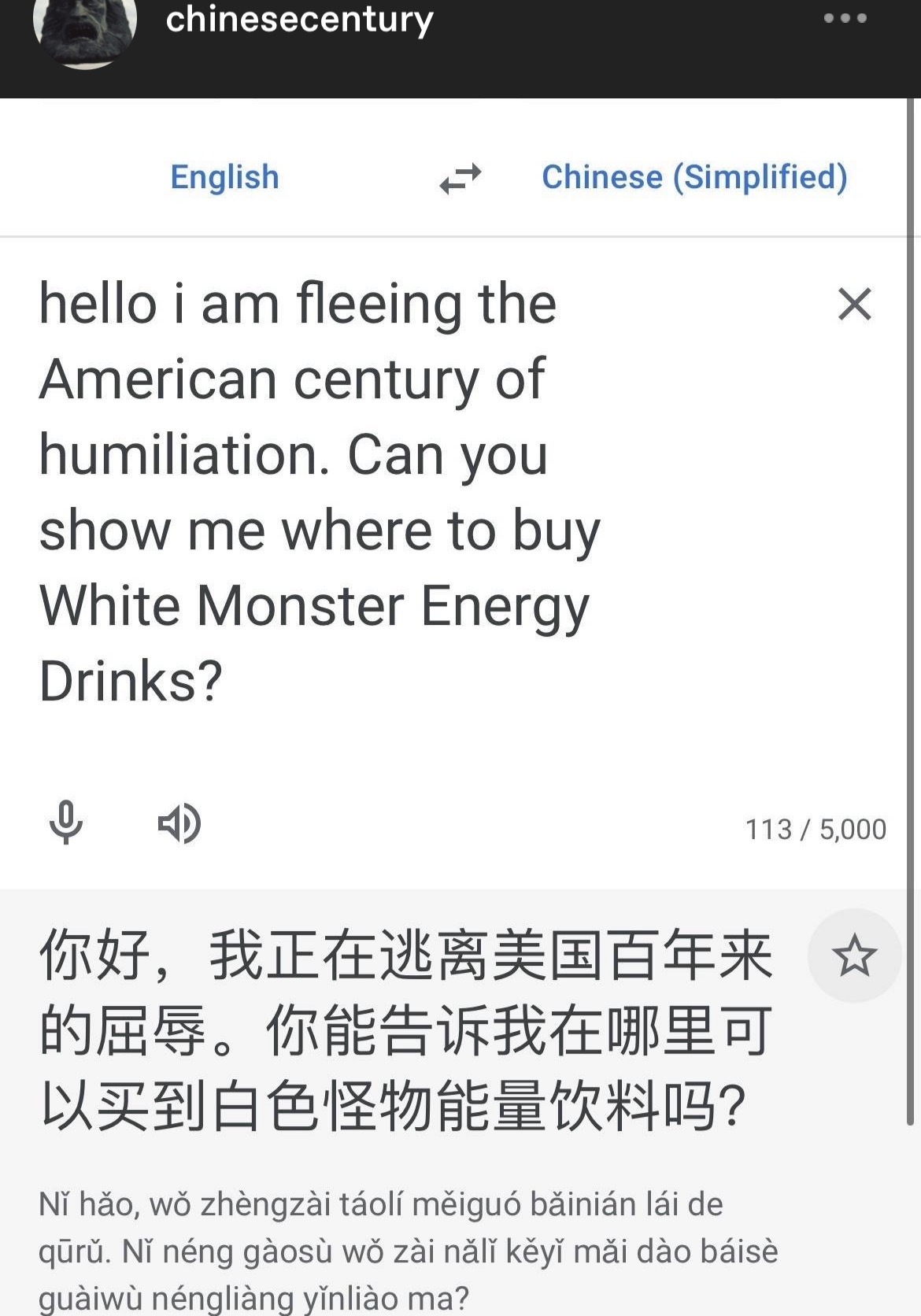The height and width of the screenshot is (1316, 921).
Task: Open the post's three-dot overflow menu
Action: coord(845,18)
